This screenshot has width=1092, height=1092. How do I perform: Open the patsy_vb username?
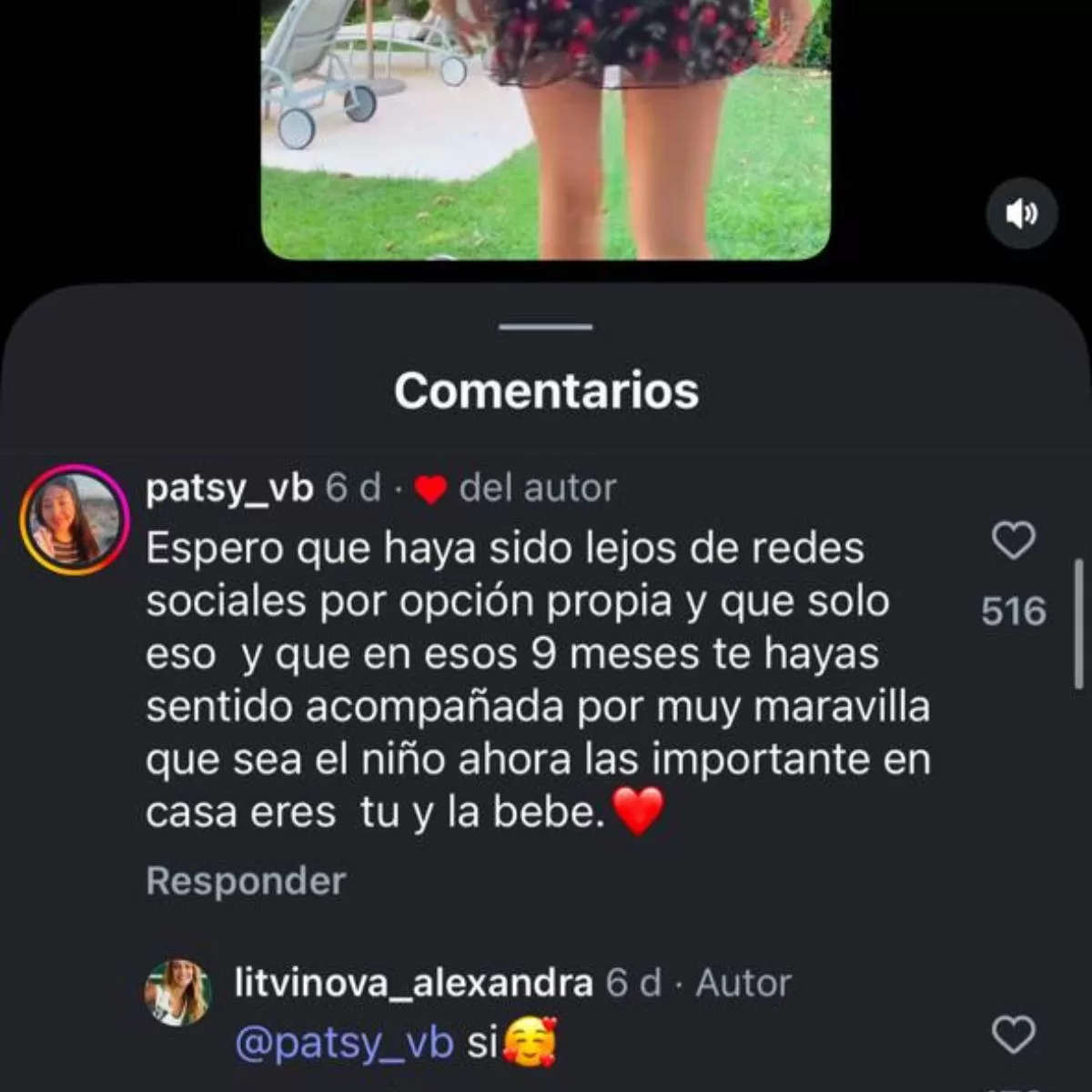pyautogui.click(x=229, y=489)
